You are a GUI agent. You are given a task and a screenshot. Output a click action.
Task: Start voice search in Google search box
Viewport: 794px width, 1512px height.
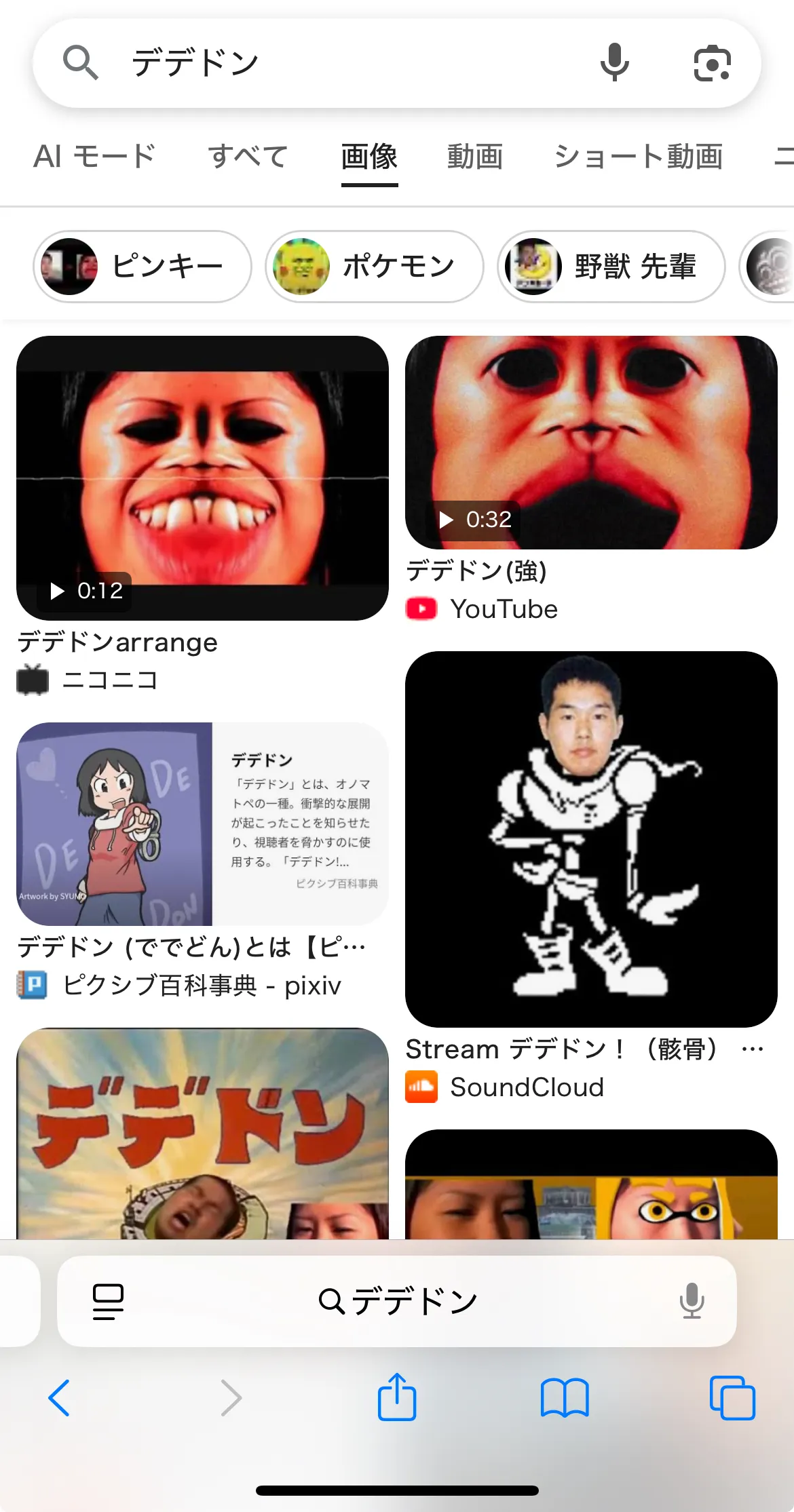(x=615, y=63)
